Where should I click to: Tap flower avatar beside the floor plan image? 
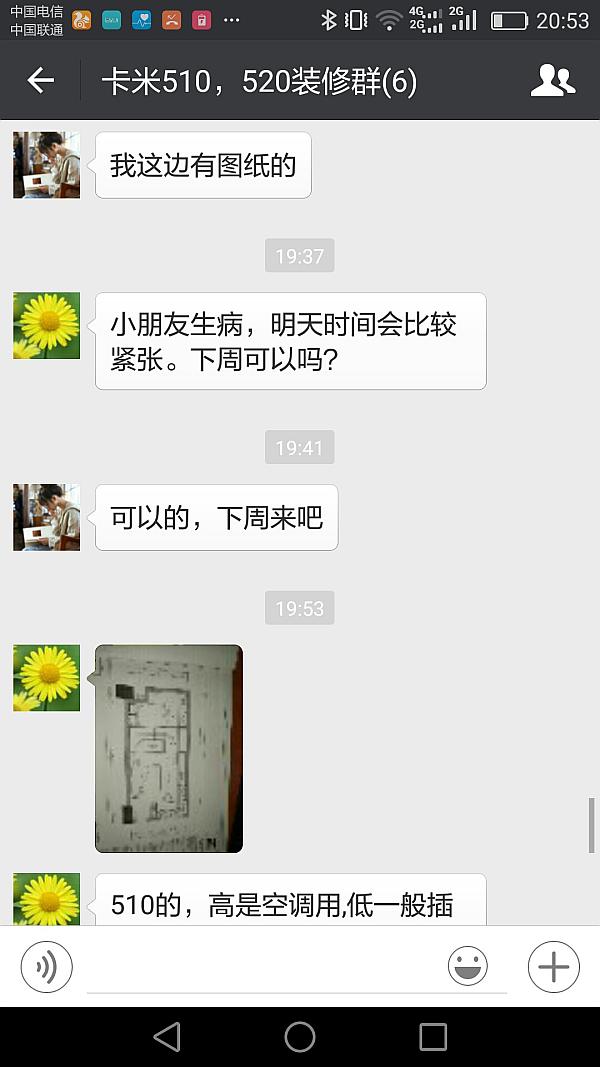[x=46, y=678]
